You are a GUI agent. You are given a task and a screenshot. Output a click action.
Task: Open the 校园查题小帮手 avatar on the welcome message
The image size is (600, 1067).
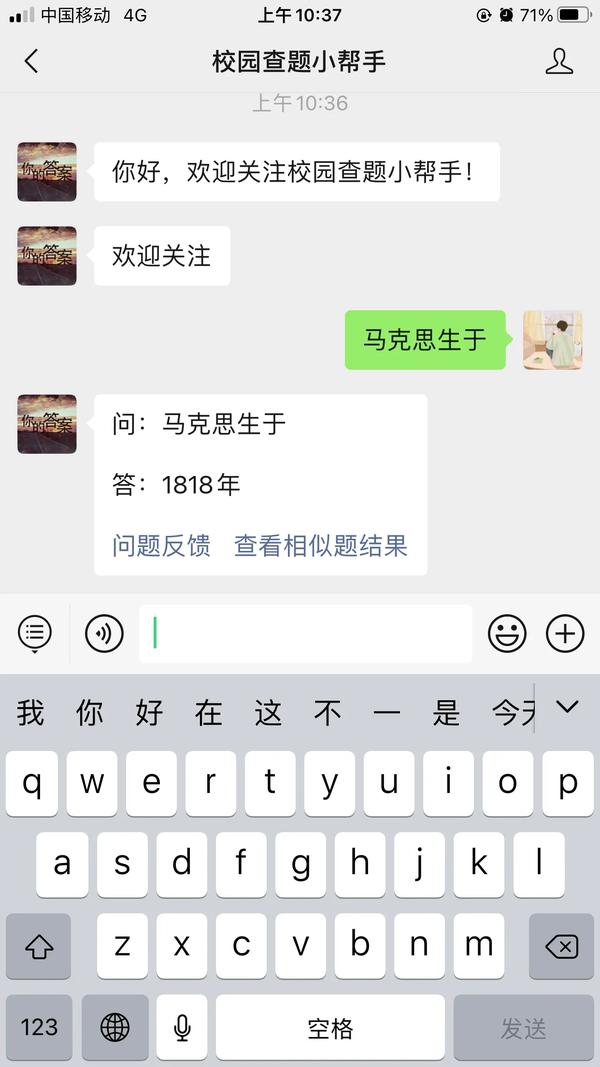[47, 171]
